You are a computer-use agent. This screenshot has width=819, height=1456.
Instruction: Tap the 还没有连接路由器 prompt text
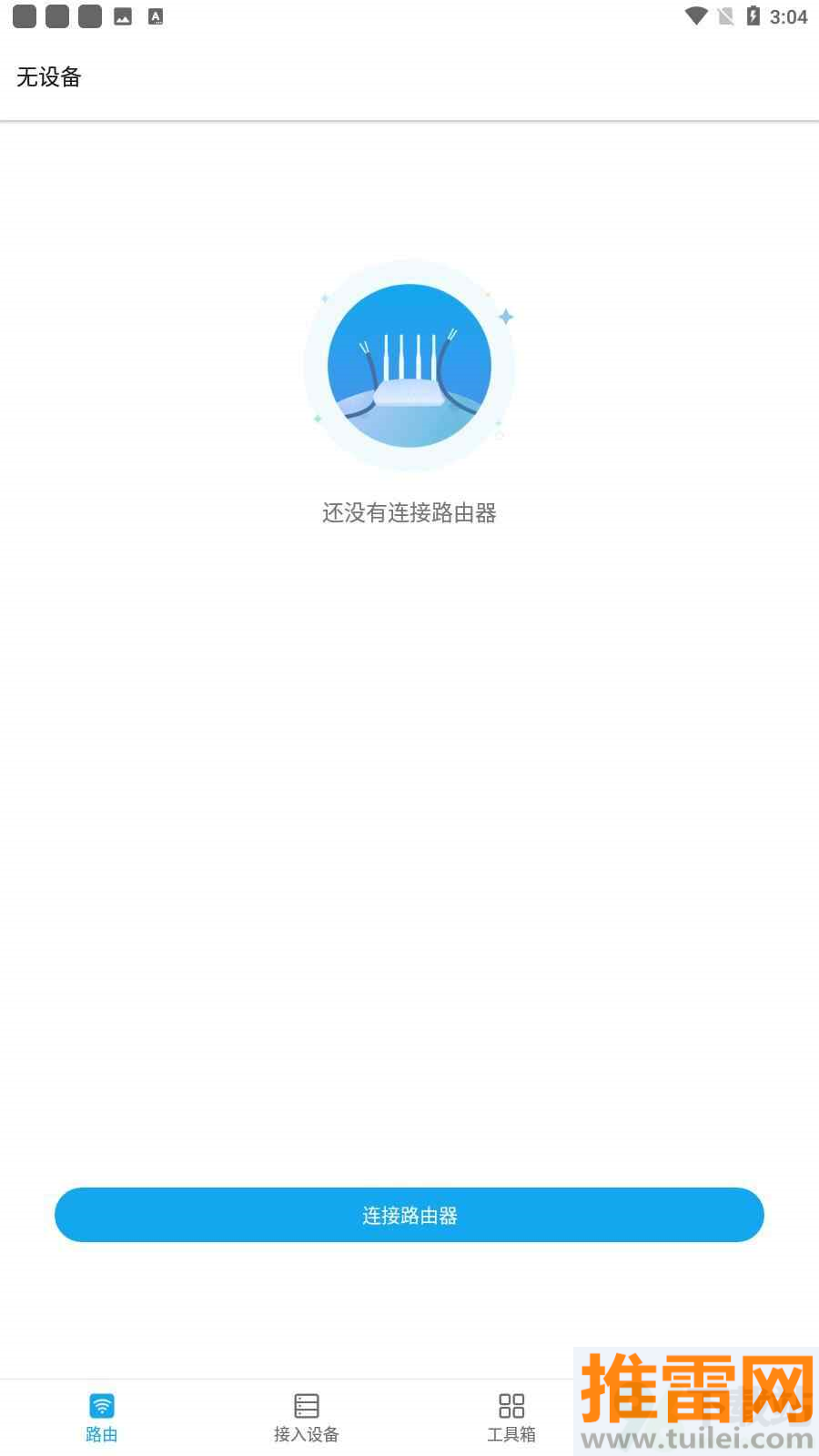409,513
